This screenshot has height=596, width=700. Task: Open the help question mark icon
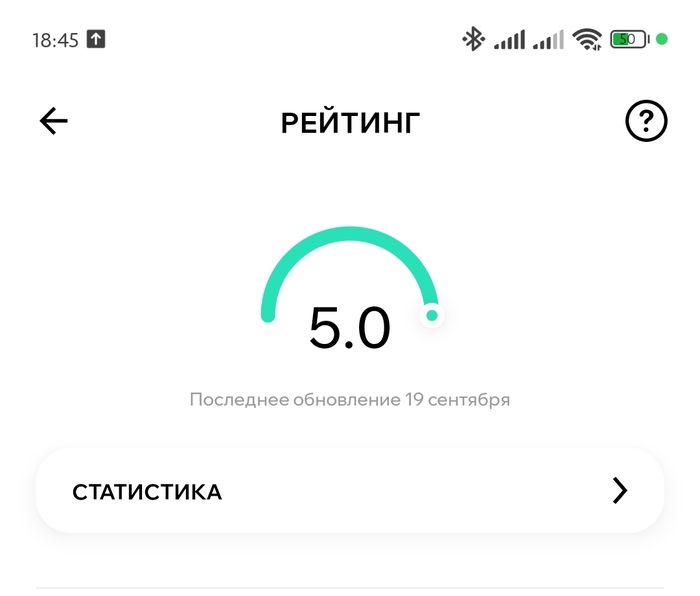pos(646,122)
